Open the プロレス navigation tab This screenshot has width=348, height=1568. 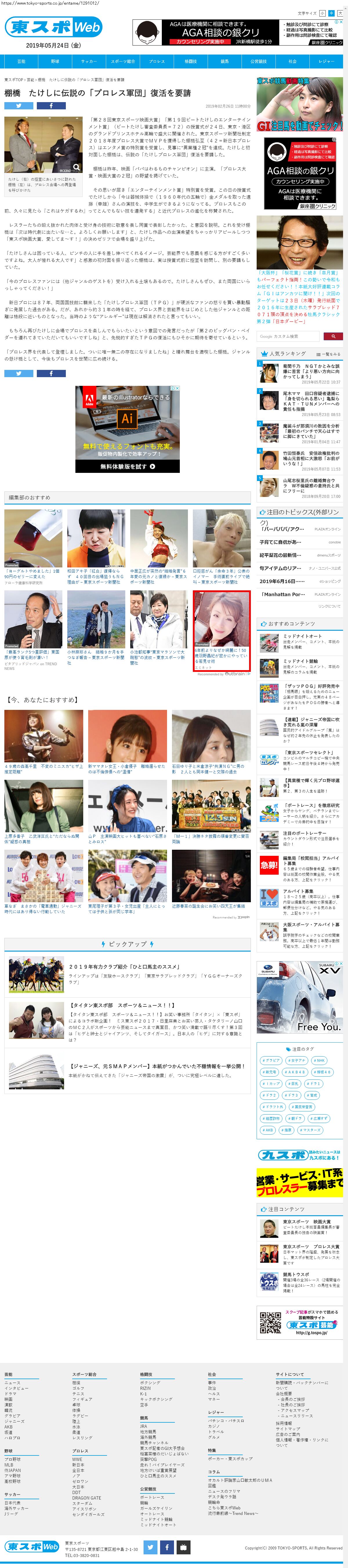click(x=157, y=62)
